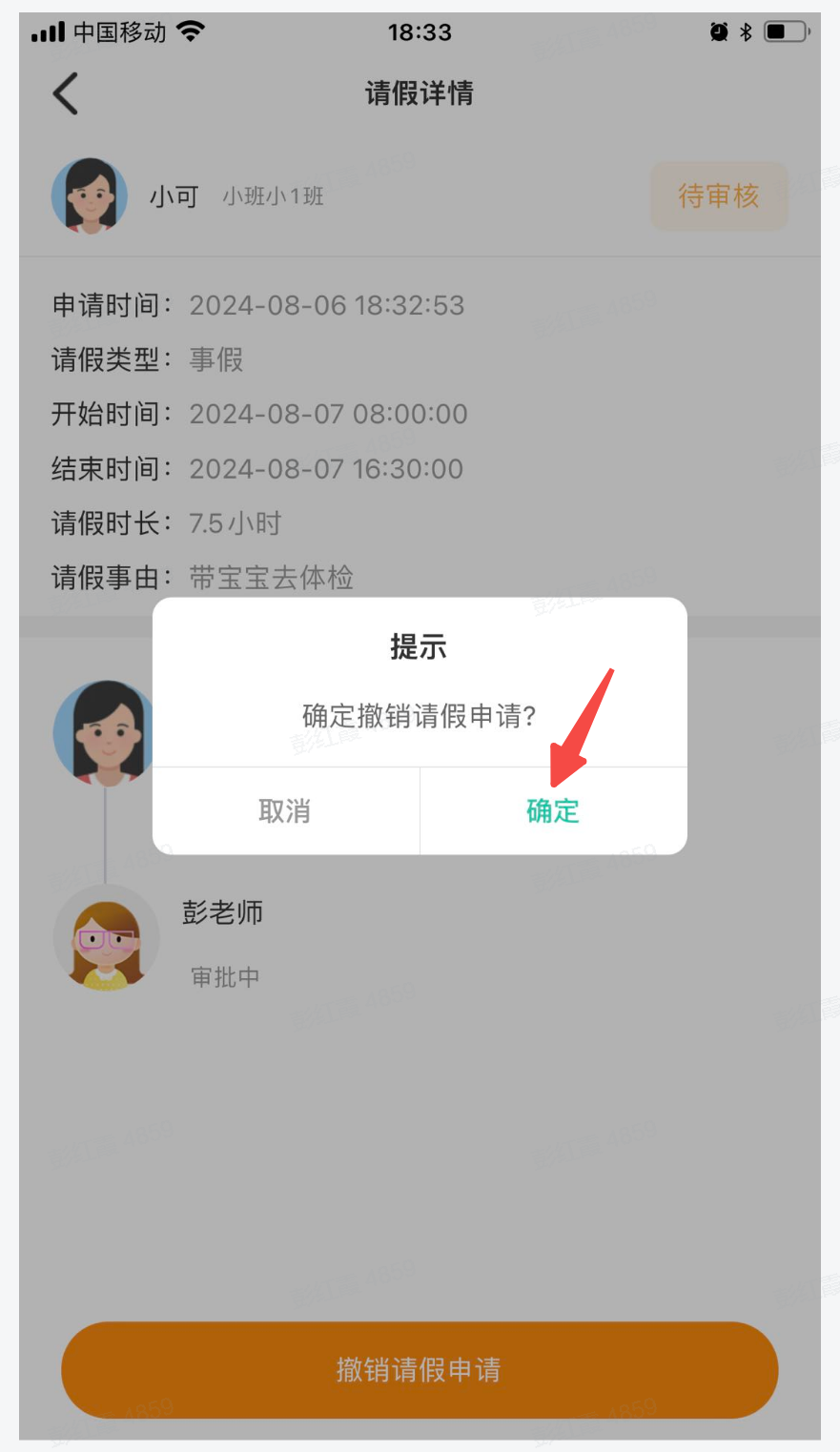Screen dimensions: 840x1452
Task: Go back from 请假详情 page
Action: pos(65,93)
